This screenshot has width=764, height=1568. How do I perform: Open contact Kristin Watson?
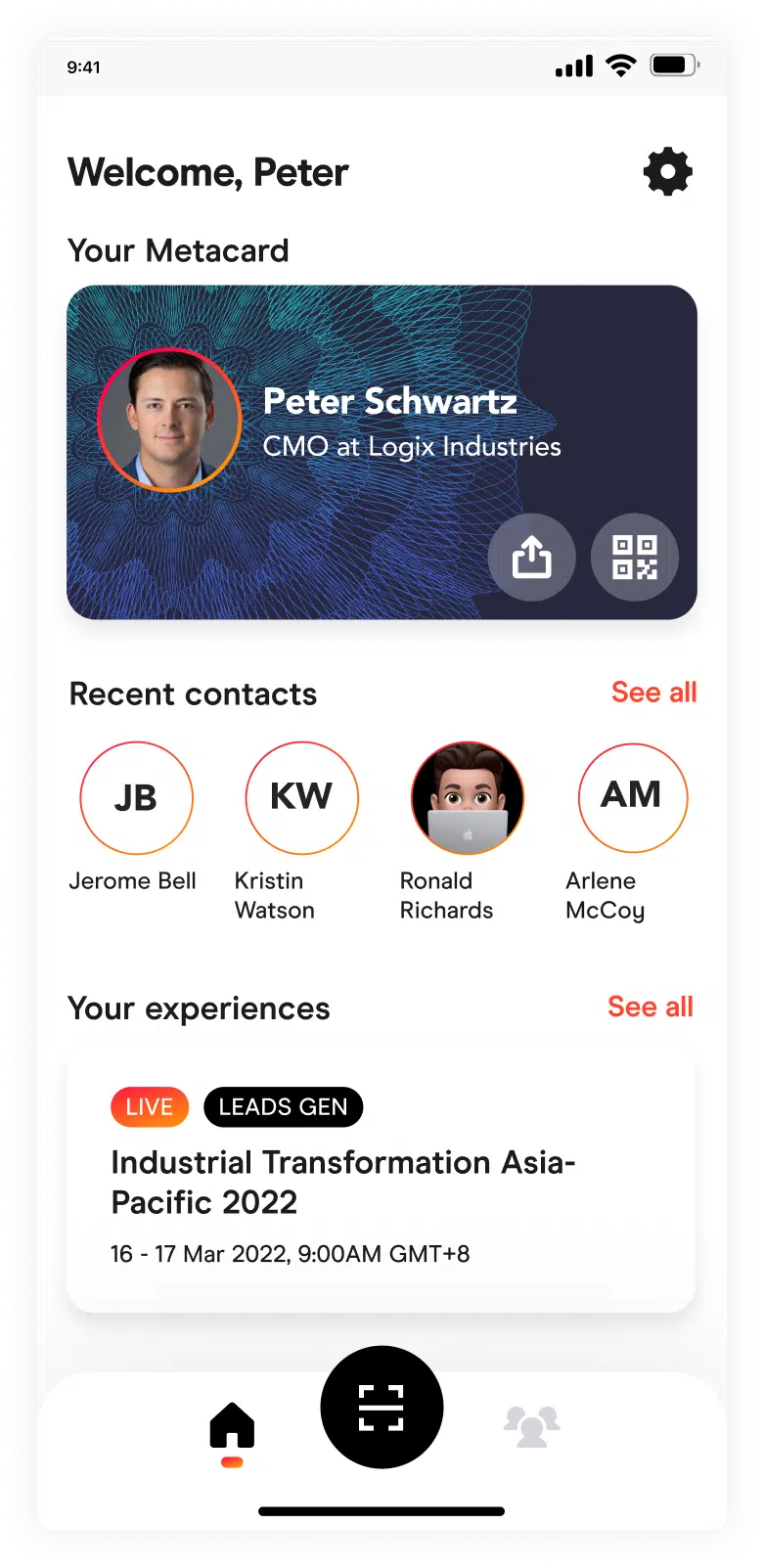pyautogui.click(x=301, y=798)
